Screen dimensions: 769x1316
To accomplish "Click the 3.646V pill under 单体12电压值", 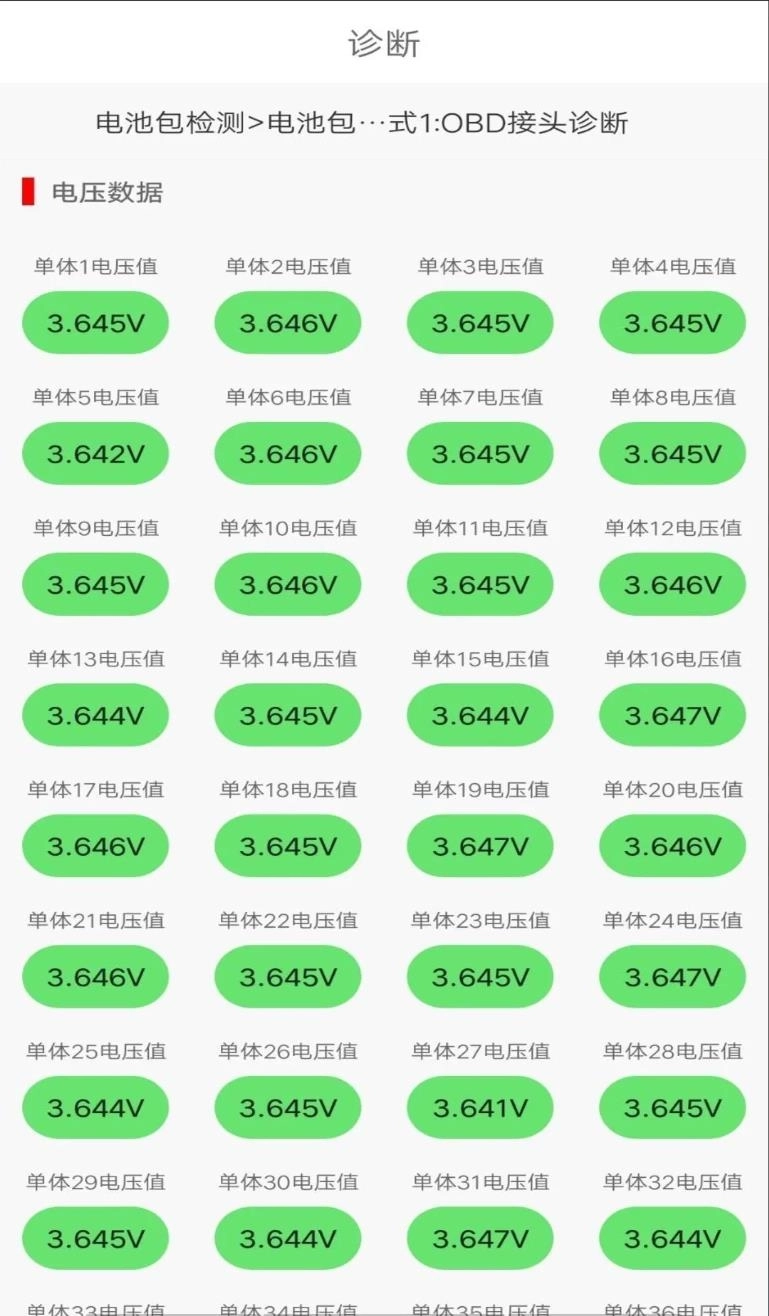I will pos(671,584).
